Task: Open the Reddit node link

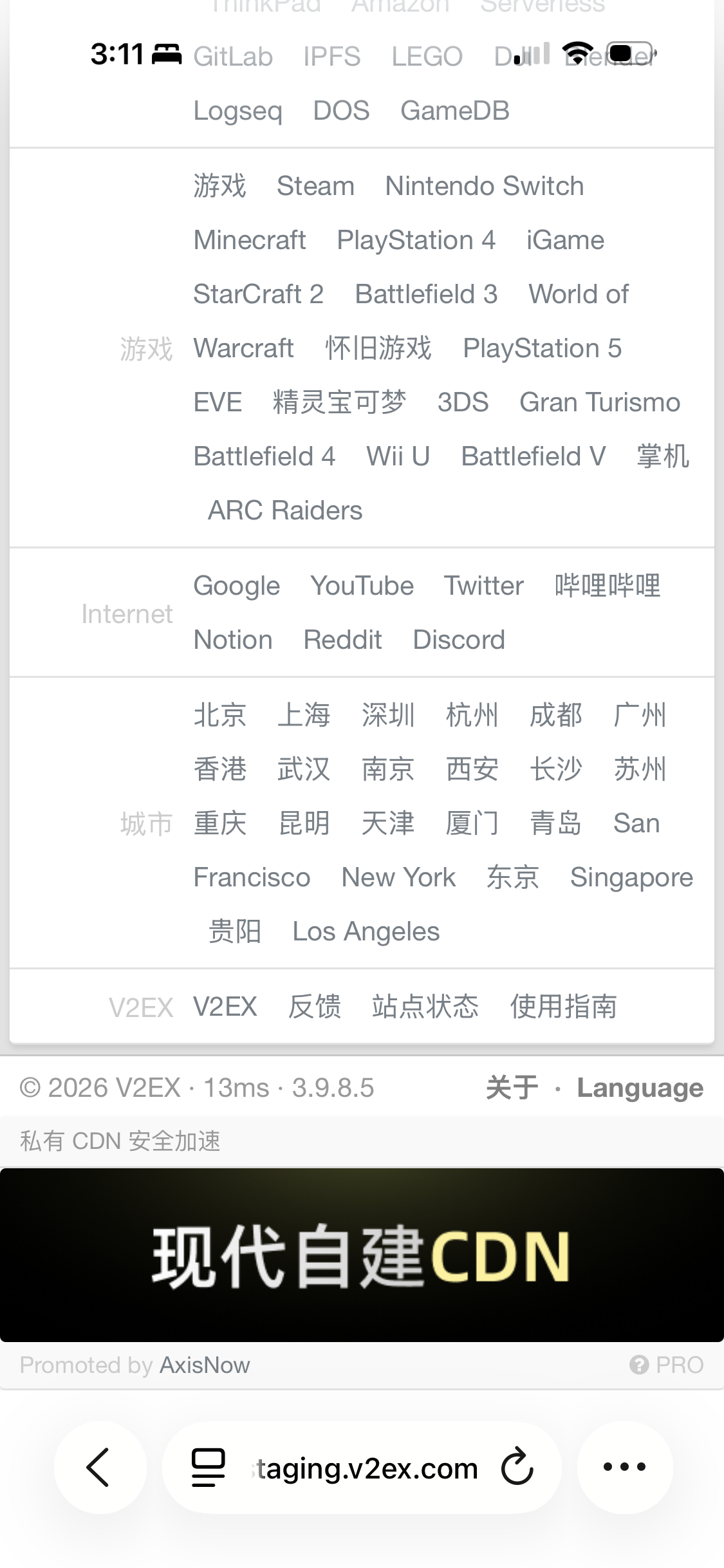Action: click(342, 640)
